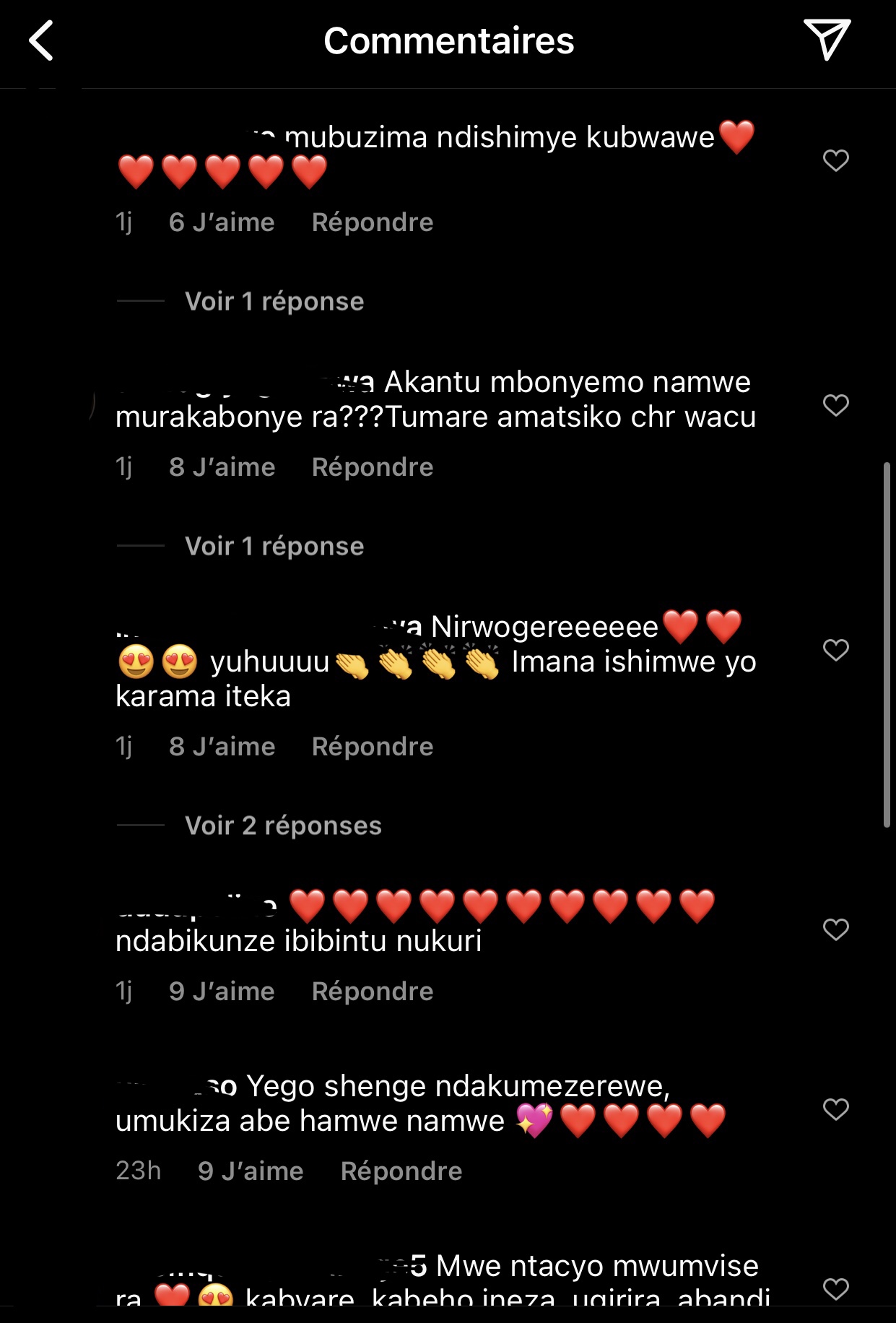Reply to the 'mubuzima ndishimye kubwawe' comment
Image resolution: width=896 pixels, height=1323 pixels.
(x=372, y=222)
